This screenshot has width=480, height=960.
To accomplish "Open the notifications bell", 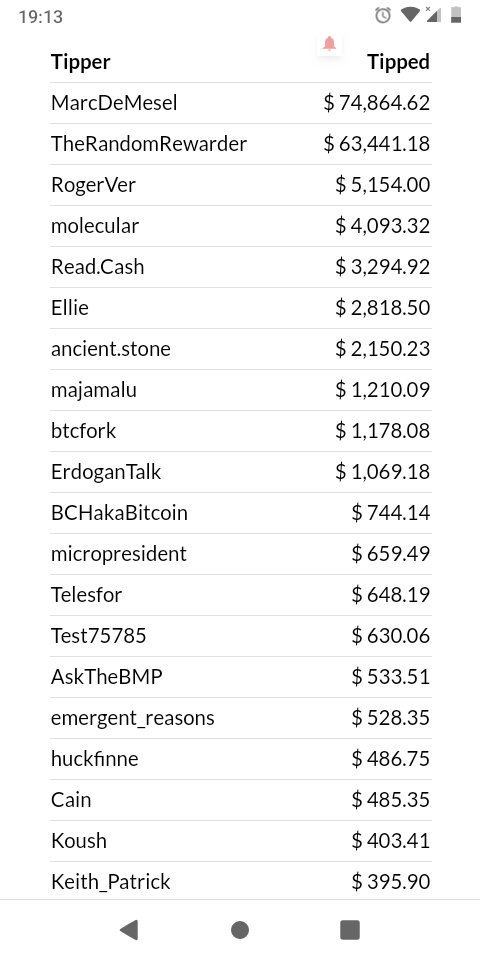I will pos(329,44).
